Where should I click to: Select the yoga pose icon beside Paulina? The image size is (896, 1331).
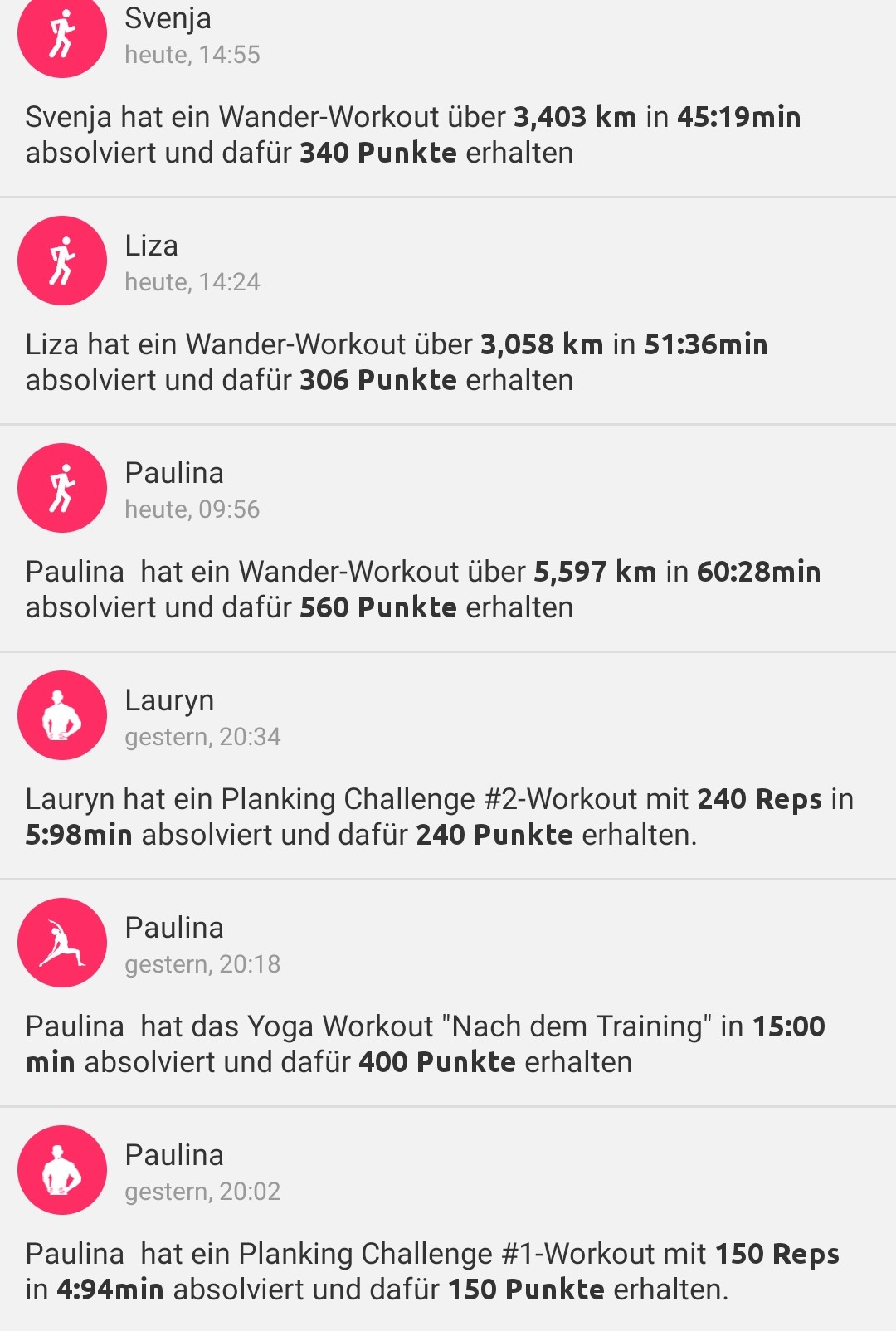pos(61,942)
